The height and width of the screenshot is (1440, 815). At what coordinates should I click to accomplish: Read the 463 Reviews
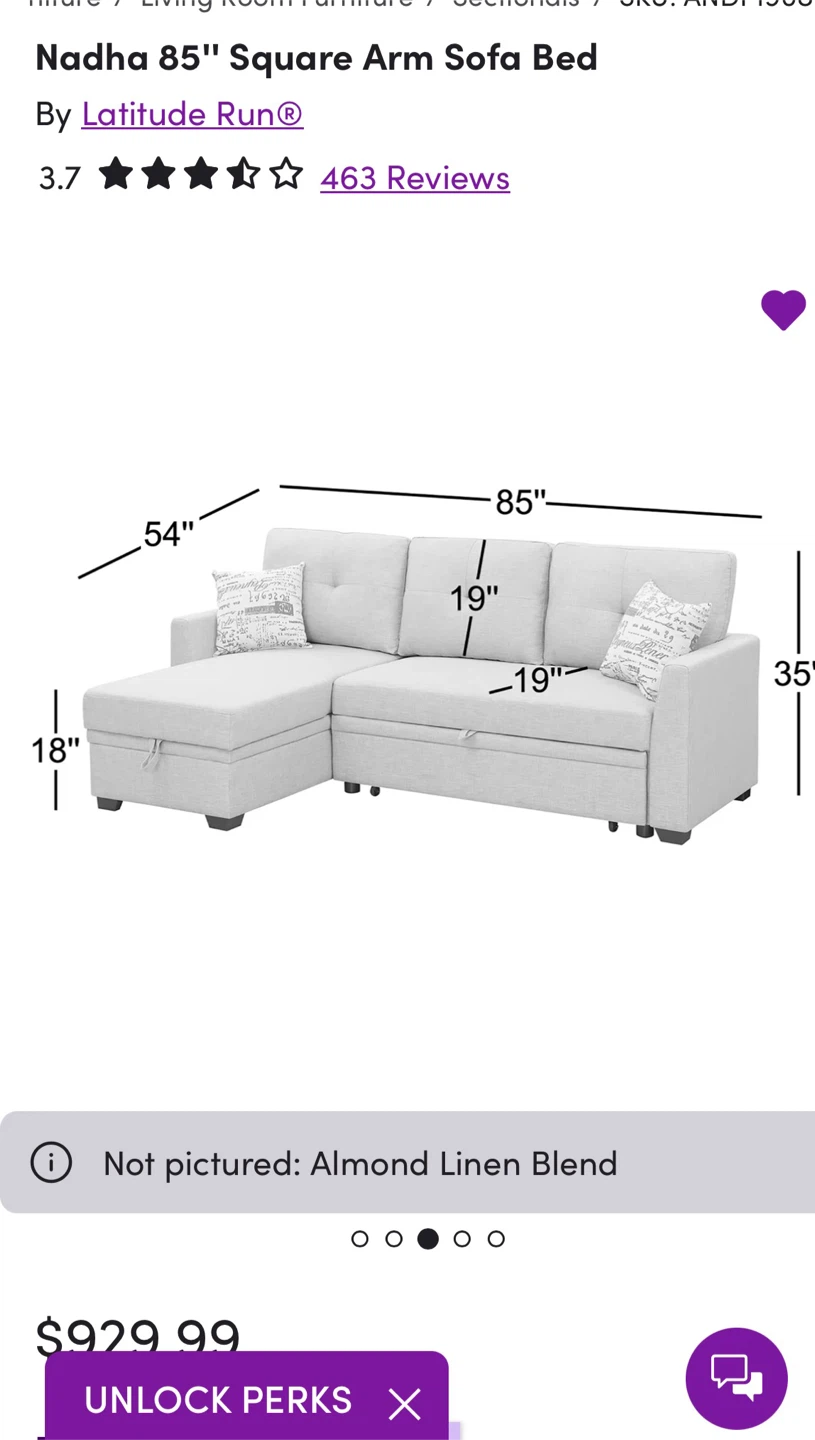coord(415,177)
